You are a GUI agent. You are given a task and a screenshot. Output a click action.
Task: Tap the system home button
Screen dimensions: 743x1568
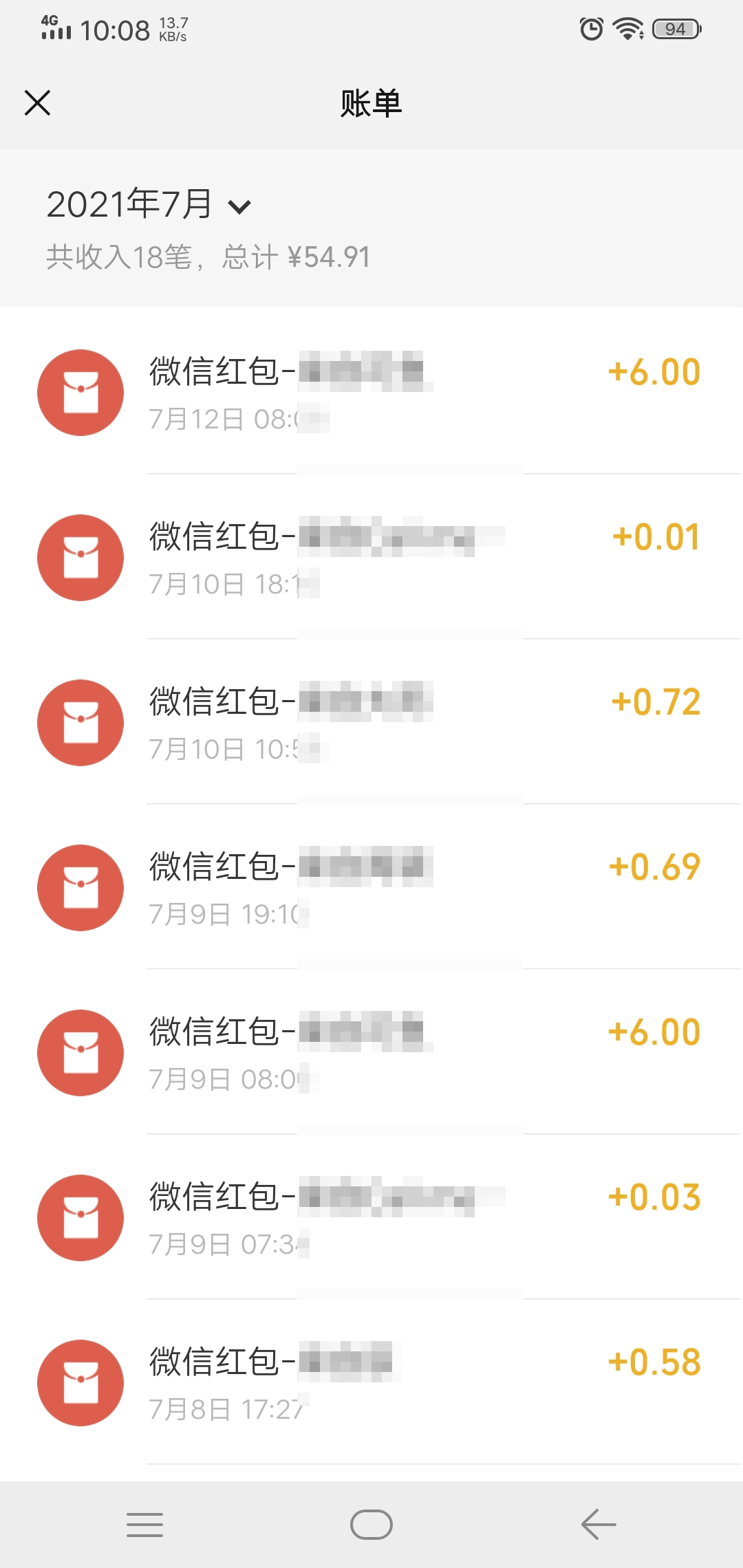tap(371, 1525)
